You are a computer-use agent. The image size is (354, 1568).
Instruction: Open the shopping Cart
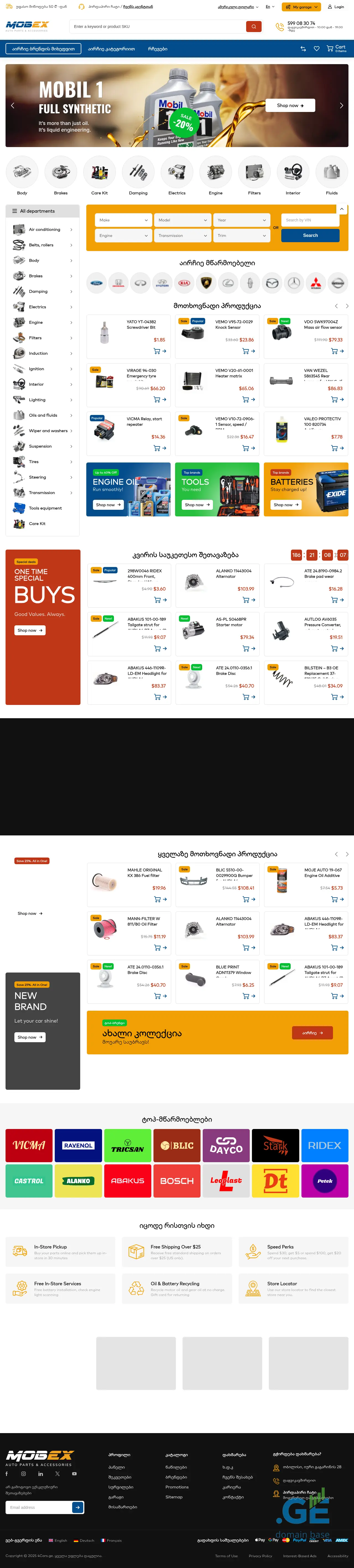click(336, 48)
